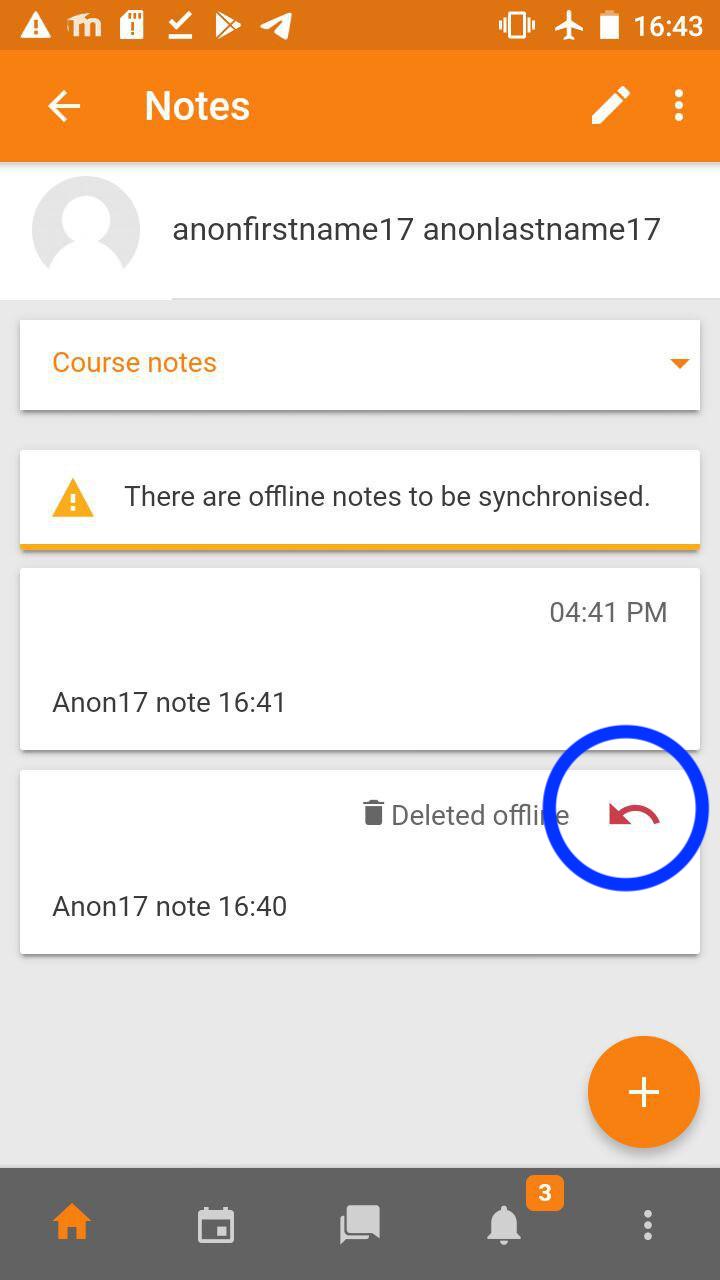Open the calendar tab
Screen dimensions: 720x1280
click(216, 1224)
